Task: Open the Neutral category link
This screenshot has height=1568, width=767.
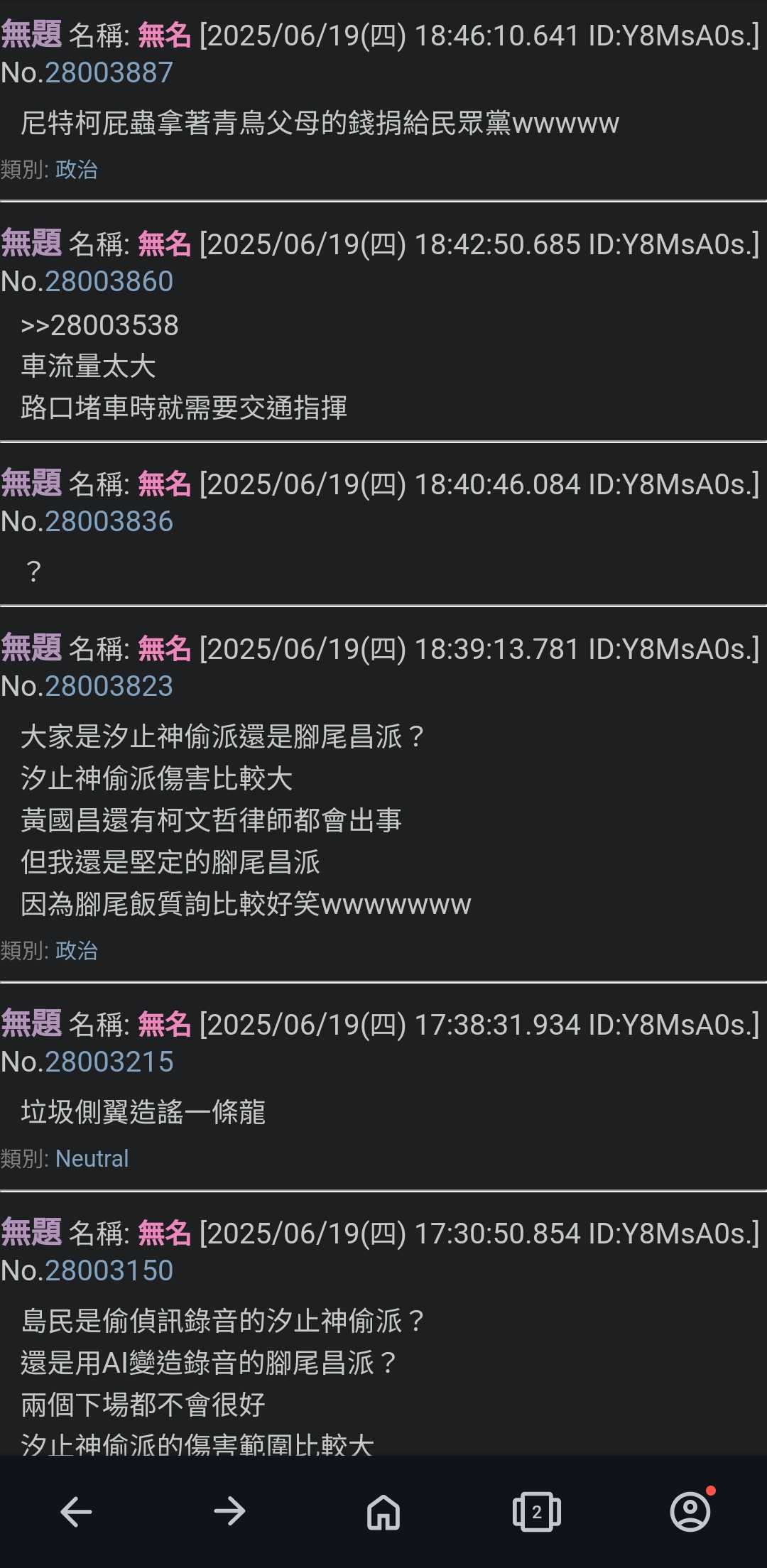Action: 92,1159
